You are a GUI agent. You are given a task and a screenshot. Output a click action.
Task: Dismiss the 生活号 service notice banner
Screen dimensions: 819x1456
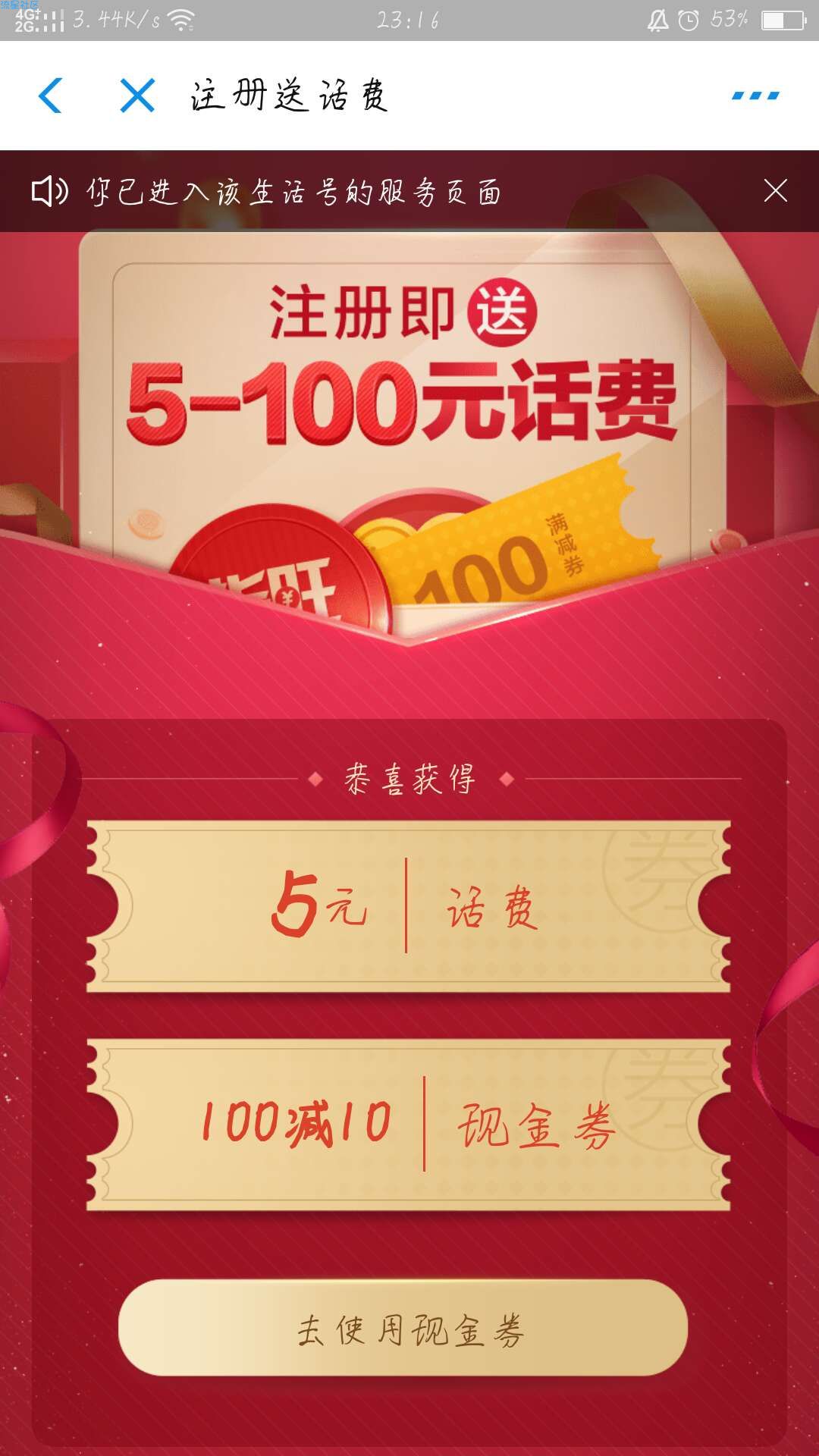point(775,191)
